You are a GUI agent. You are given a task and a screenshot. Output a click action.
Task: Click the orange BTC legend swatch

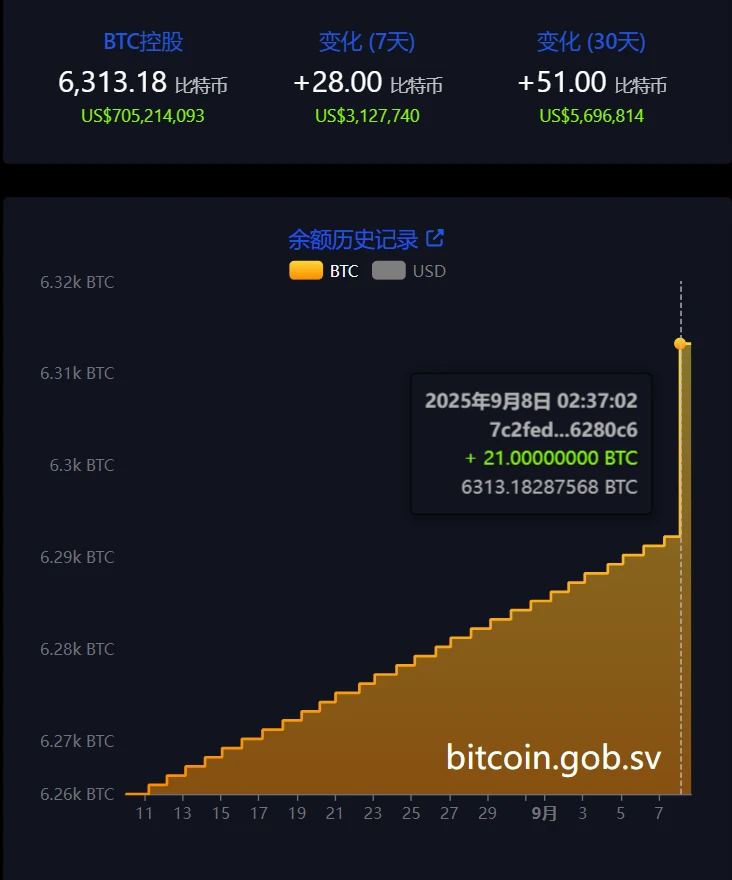[305, 270]
